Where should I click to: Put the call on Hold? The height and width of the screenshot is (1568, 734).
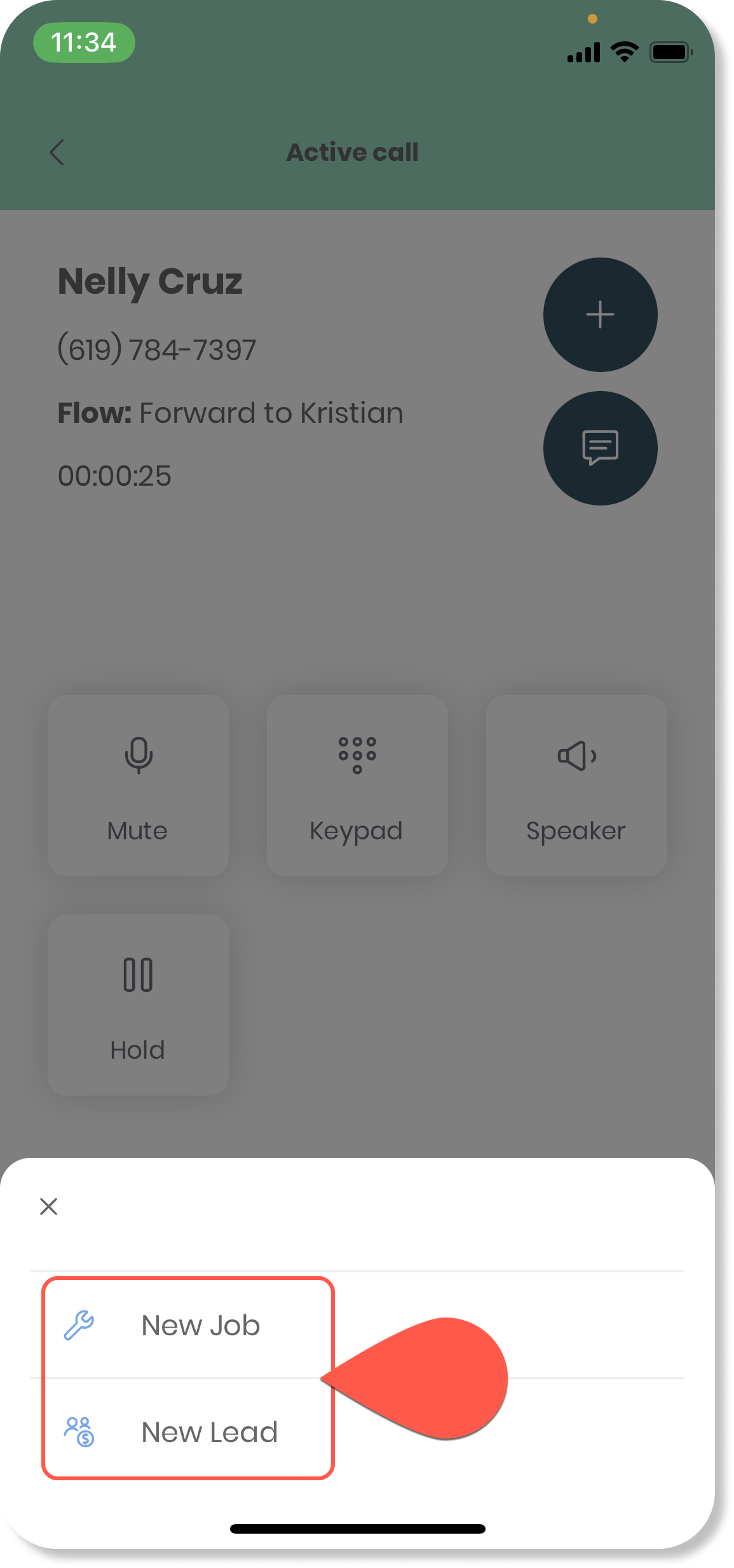pos(138,1005)
